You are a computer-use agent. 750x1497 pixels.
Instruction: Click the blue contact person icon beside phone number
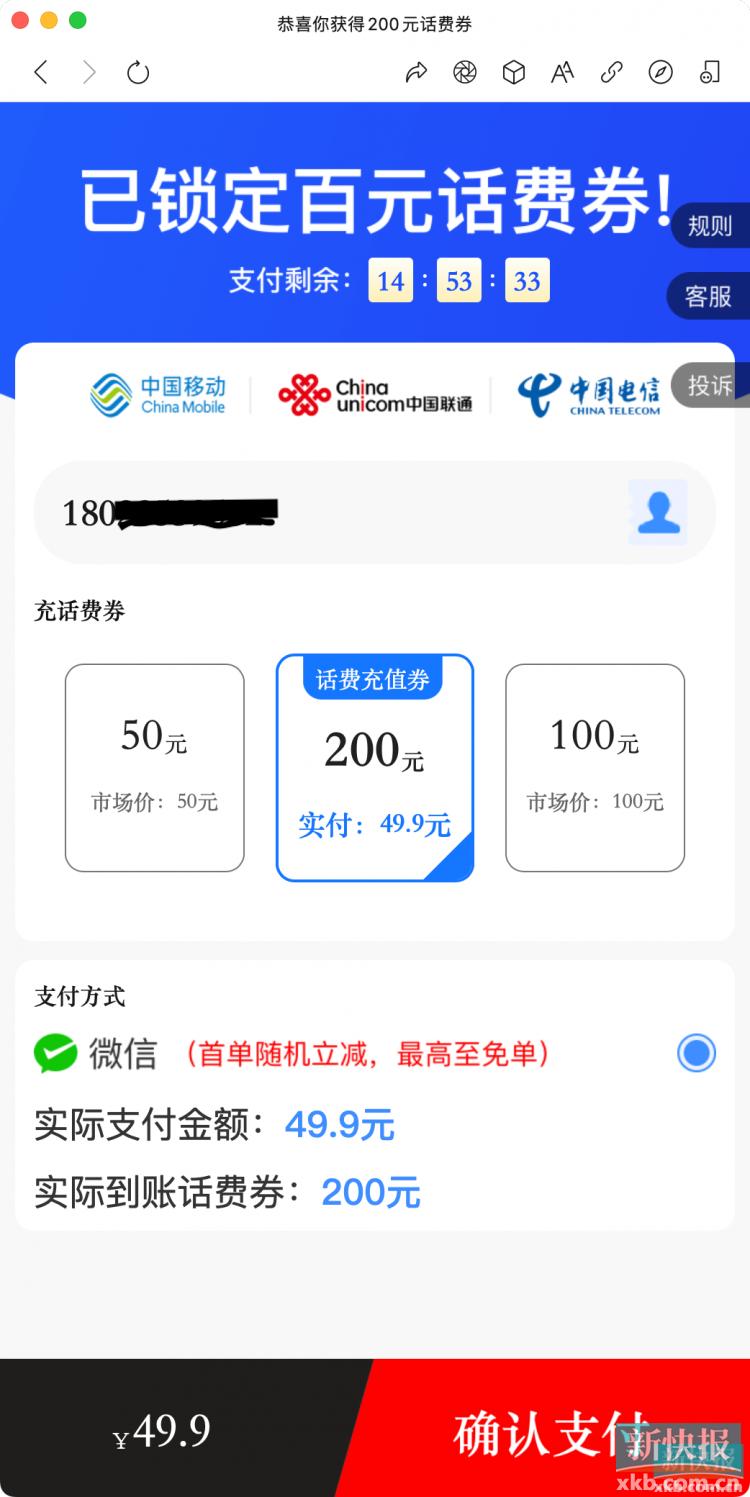(657, 512)
